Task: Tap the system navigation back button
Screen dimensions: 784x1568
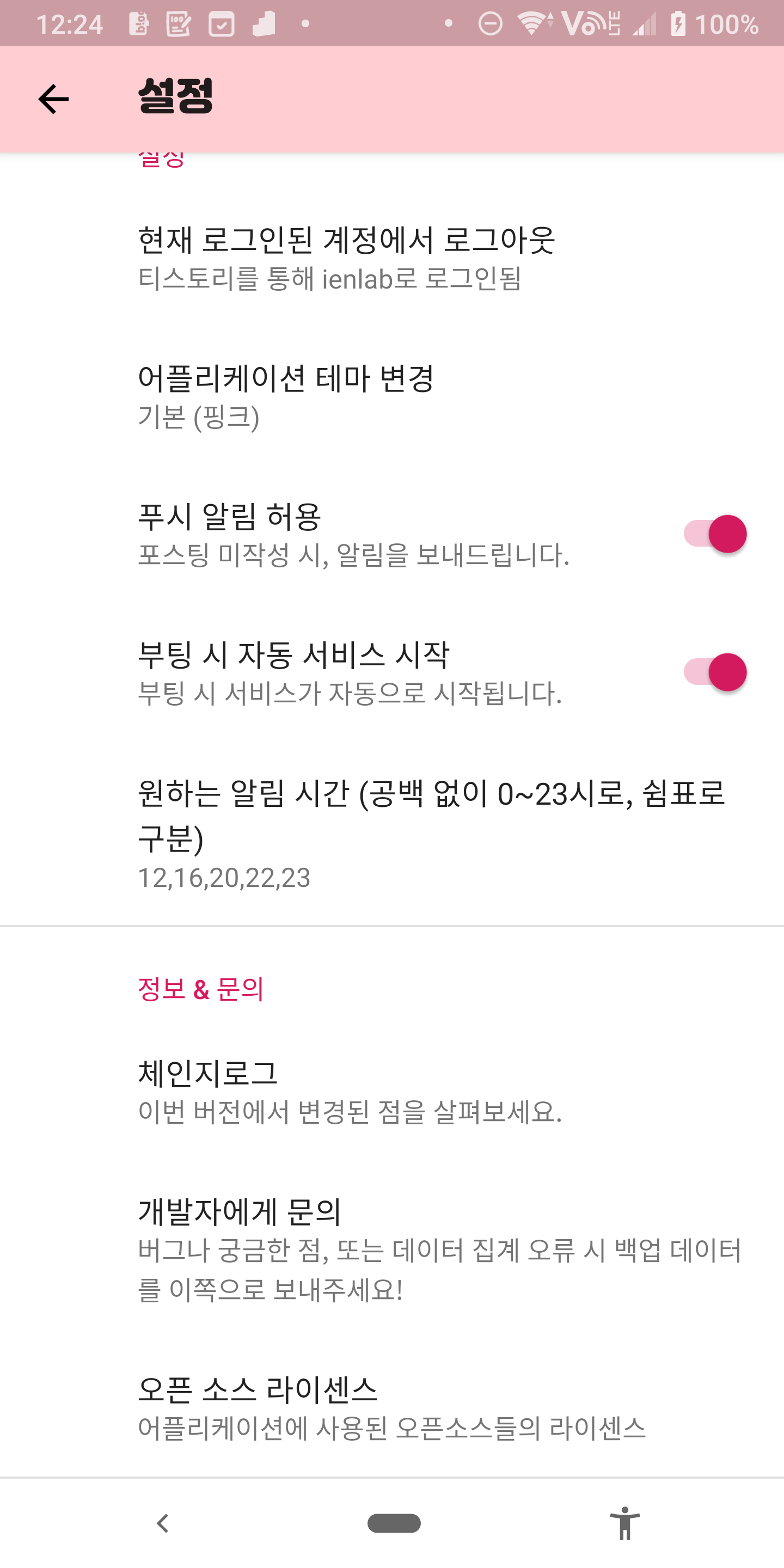Action: [162, 1523]
